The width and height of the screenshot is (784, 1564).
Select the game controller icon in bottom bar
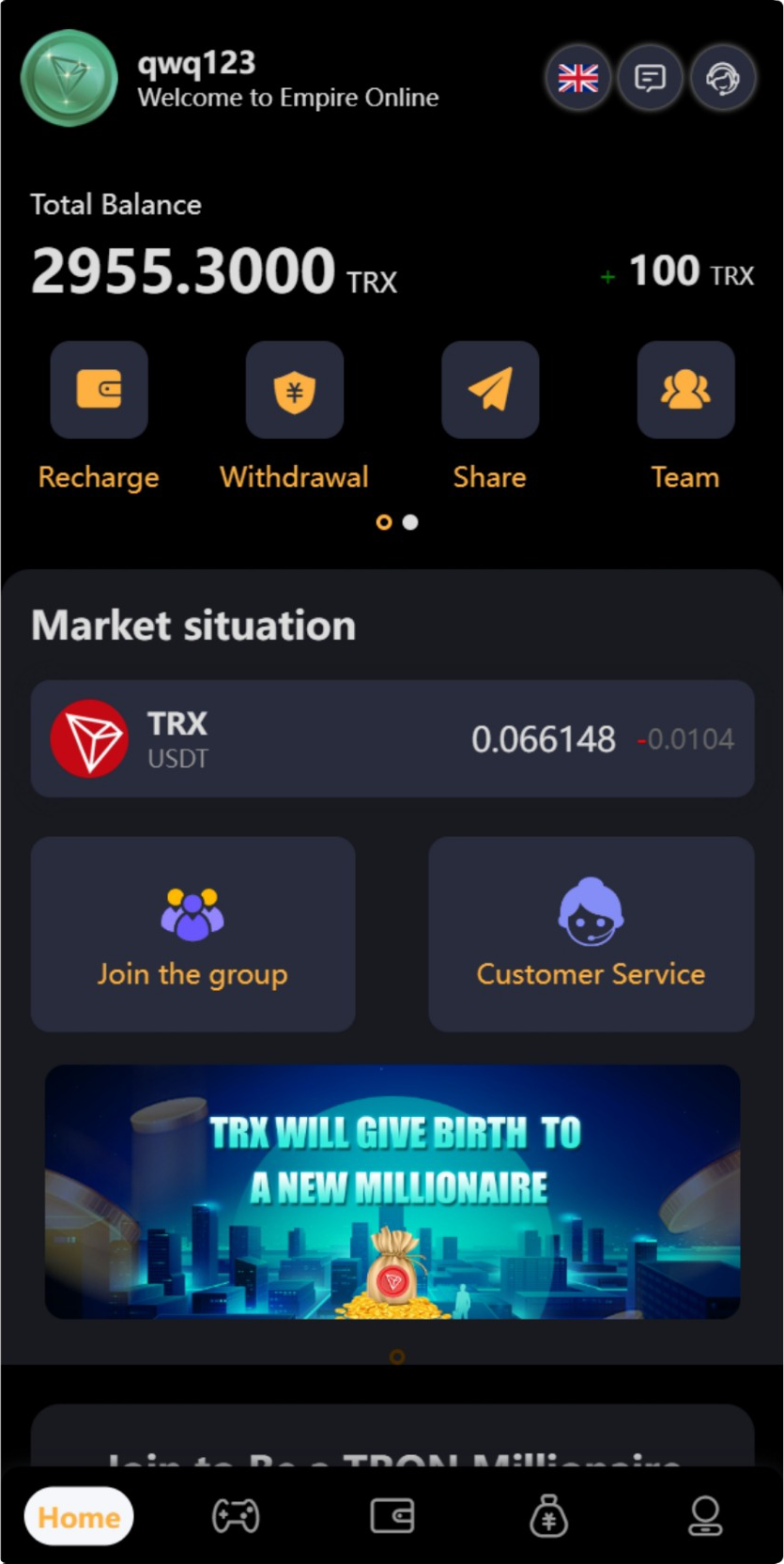point(235,1514)
